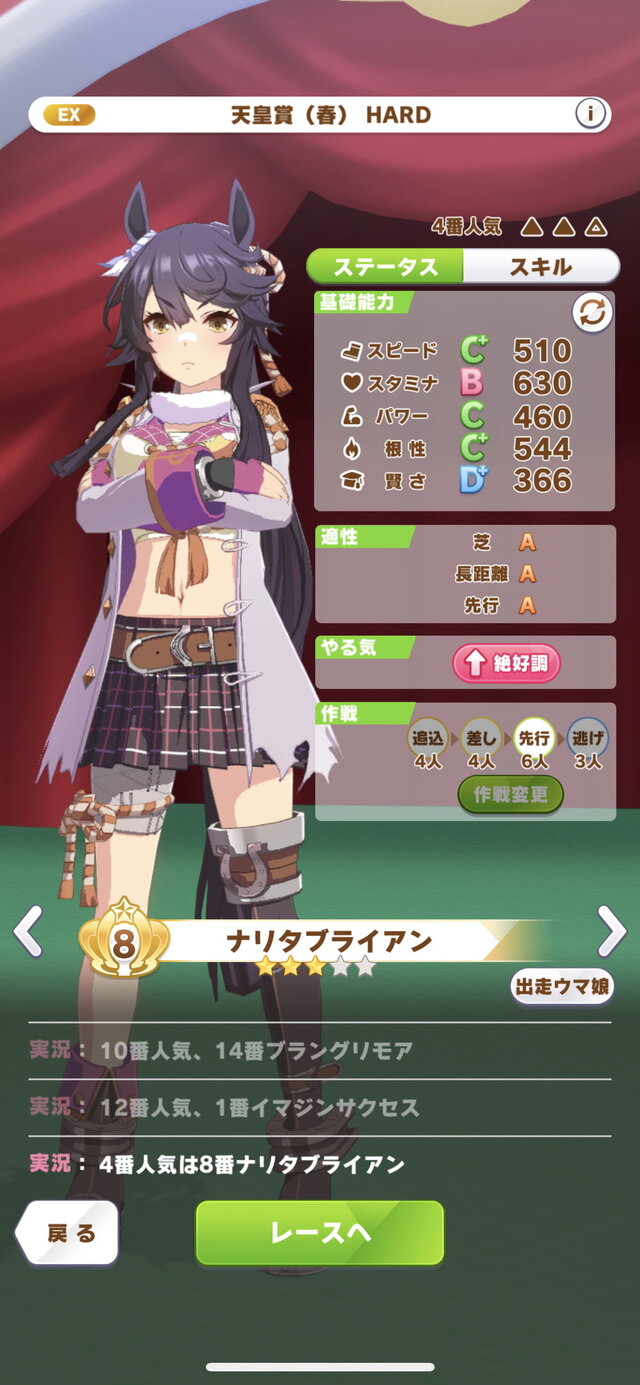Show the next ウマ娘
The width and height of the screenshot is (640, 1385).
611,932
